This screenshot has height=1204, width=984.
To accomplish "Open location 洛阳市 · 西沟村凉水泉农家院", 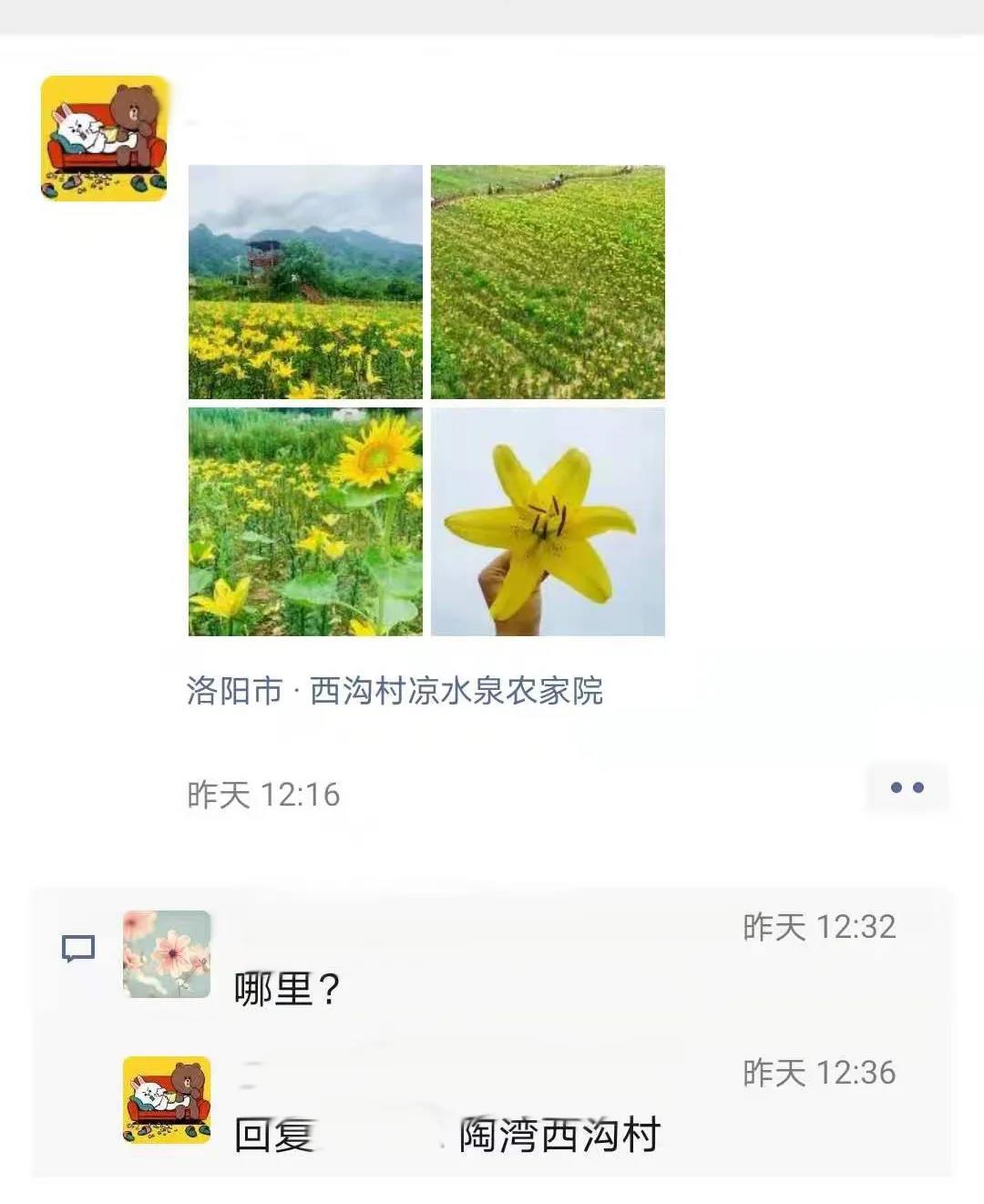I will (x=395, y=691).
